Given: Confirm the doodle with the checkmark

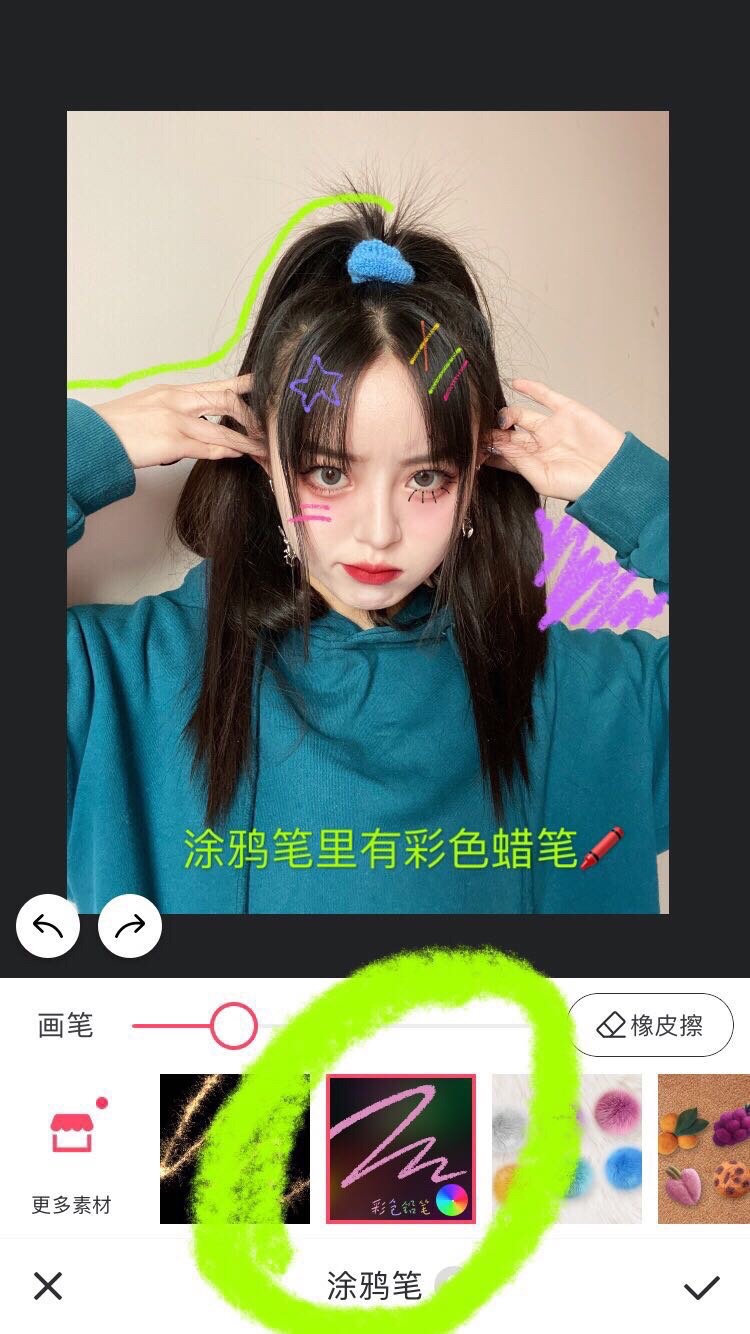Looking at the screenshot, I should 701,1287.
